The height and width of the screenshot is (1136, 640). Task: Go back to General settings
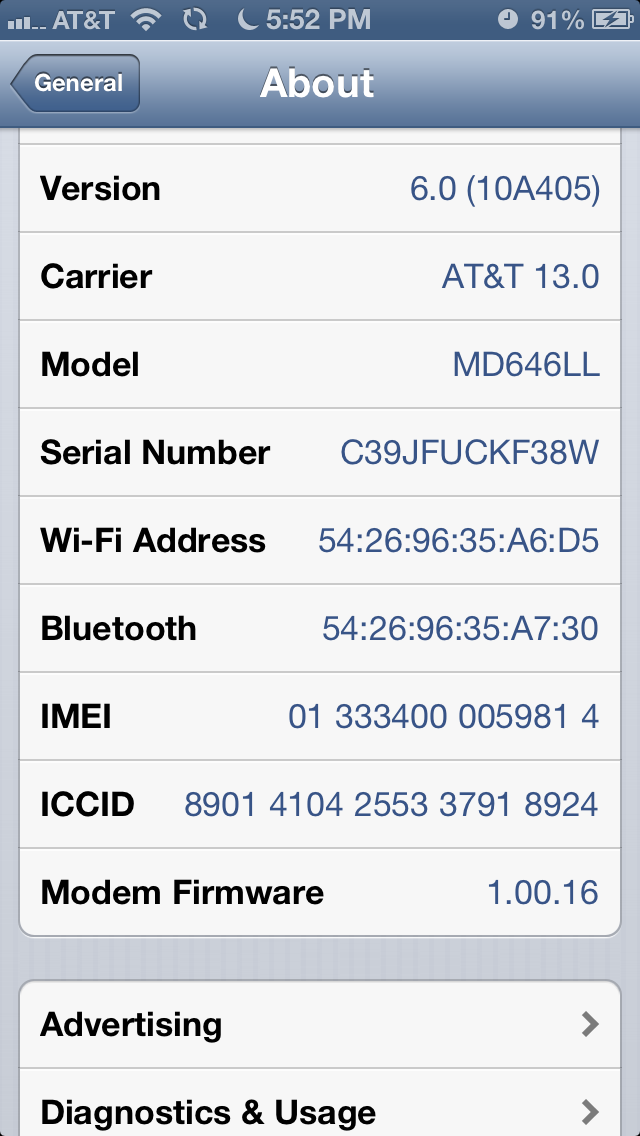(x=75, y=83)
